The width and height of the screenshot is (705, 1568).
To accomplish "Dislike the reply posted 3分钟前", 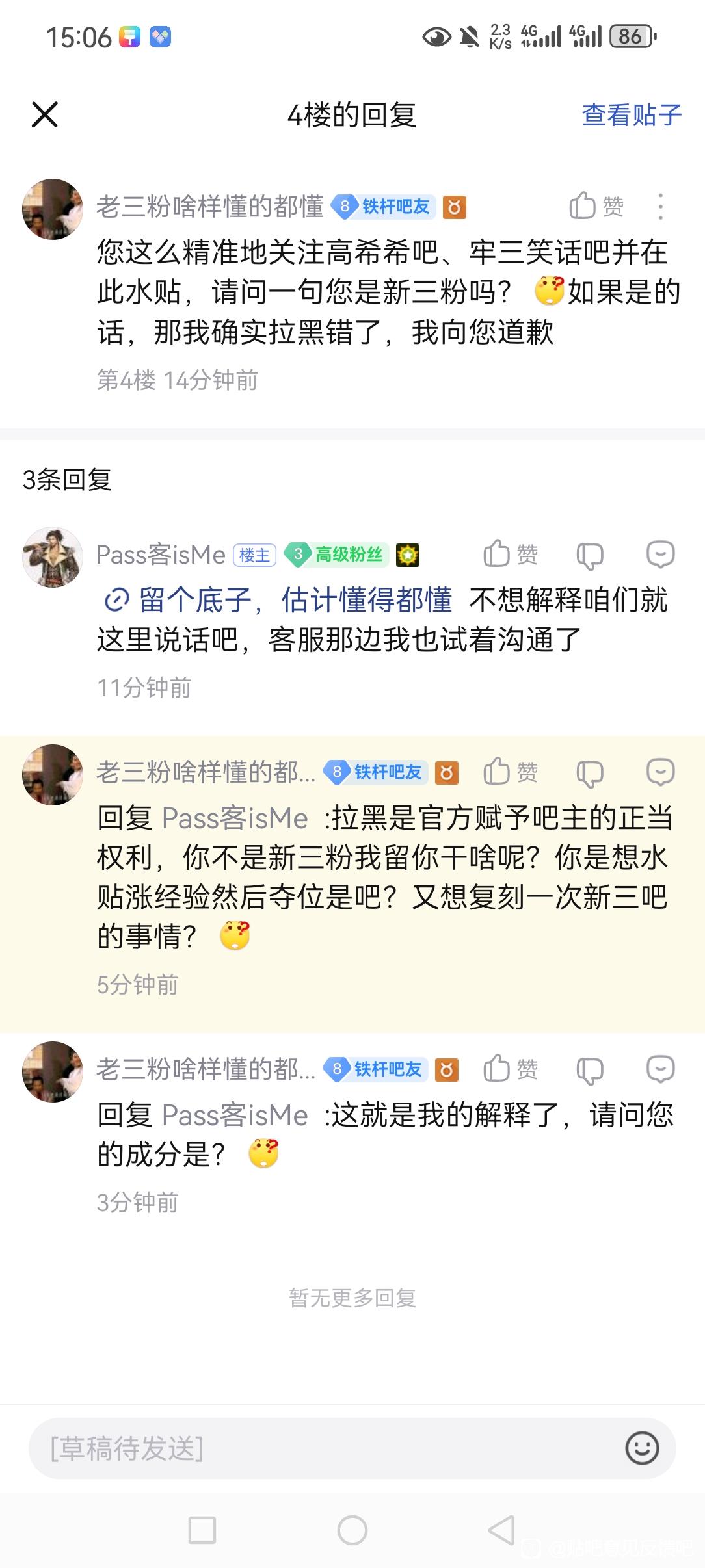I will pyautogui.click(x=590, y=1071).
